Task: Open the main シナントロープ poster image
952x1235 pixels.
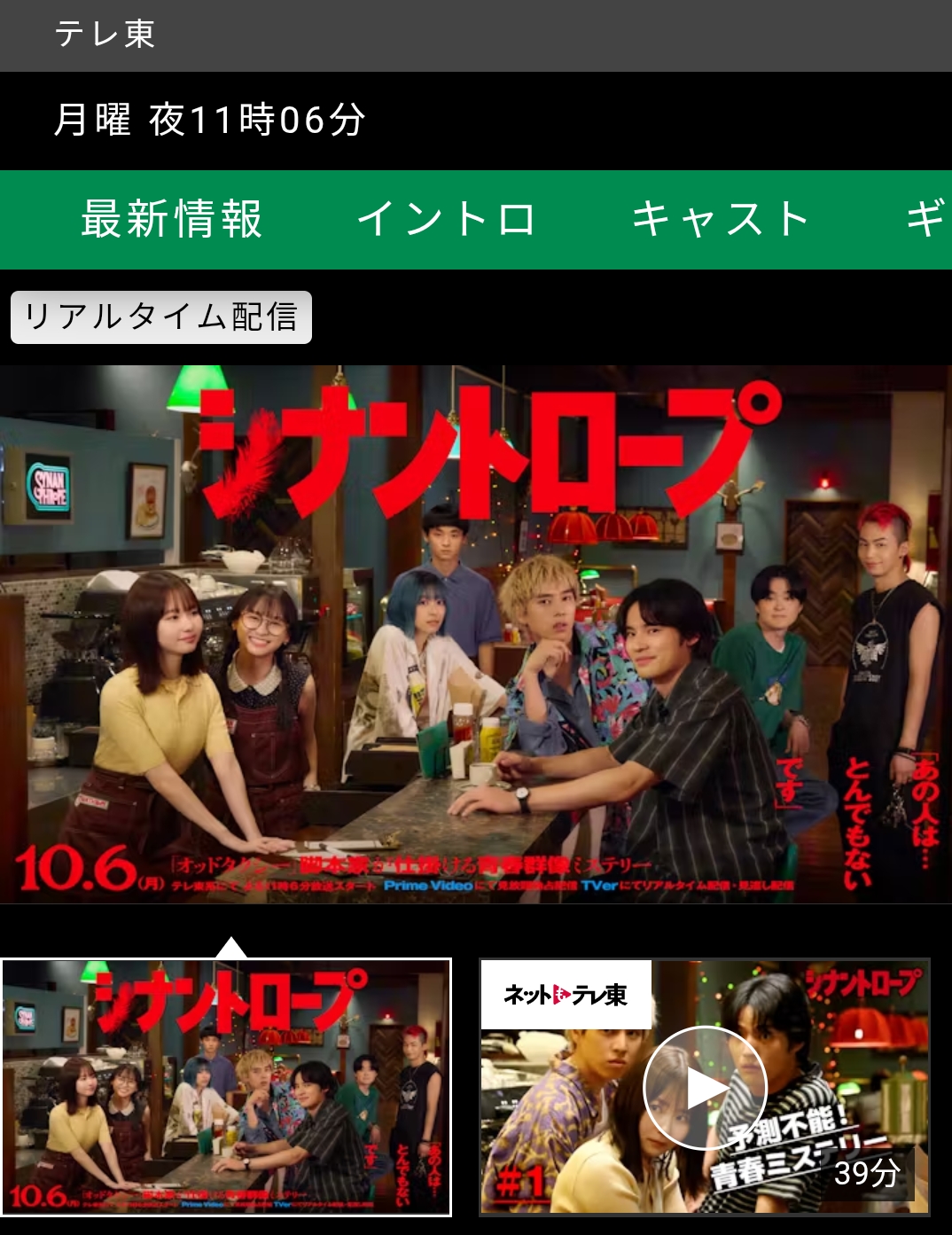Action: pos(476,634)
